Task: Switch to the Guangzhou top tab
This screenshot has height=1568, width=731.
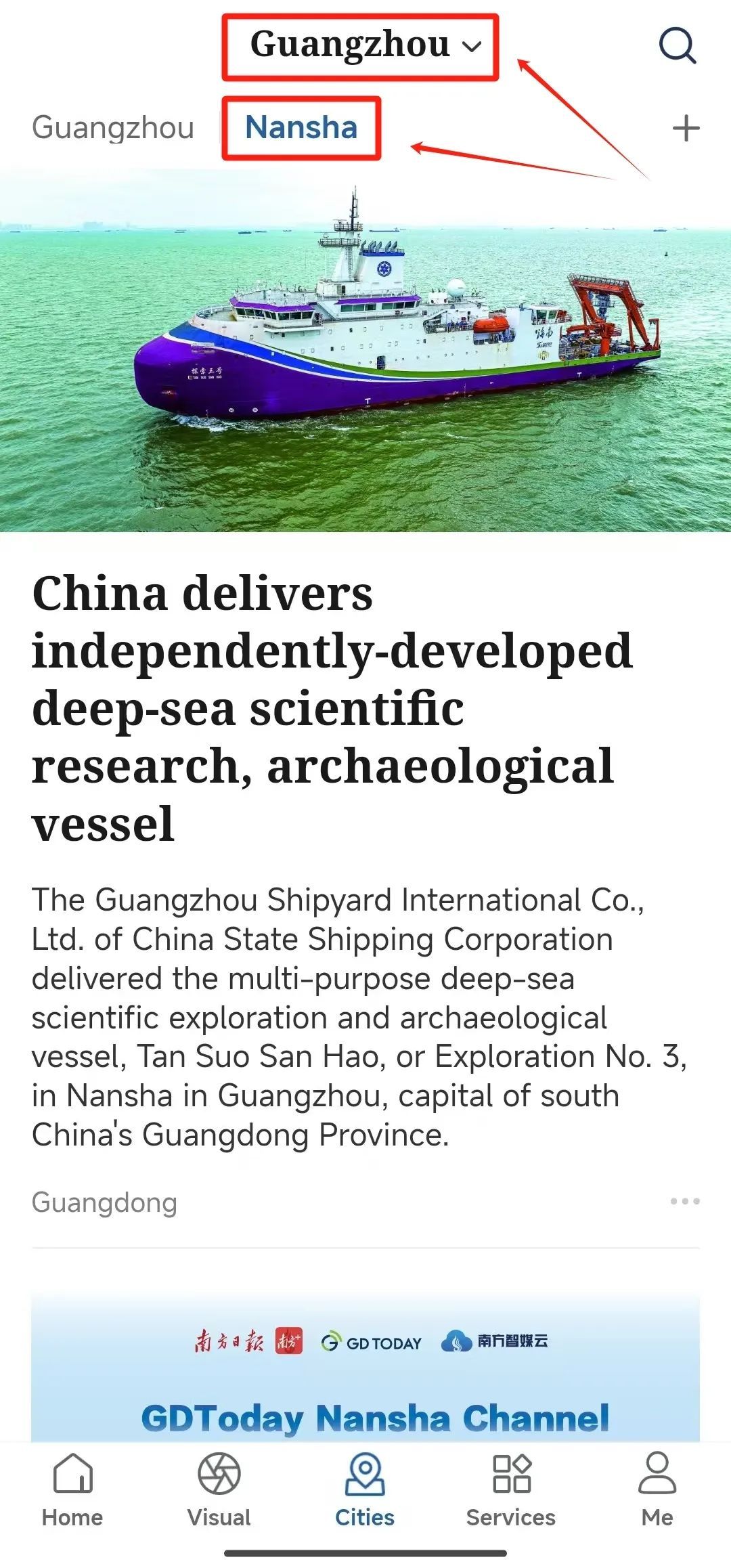Action: 113,128
